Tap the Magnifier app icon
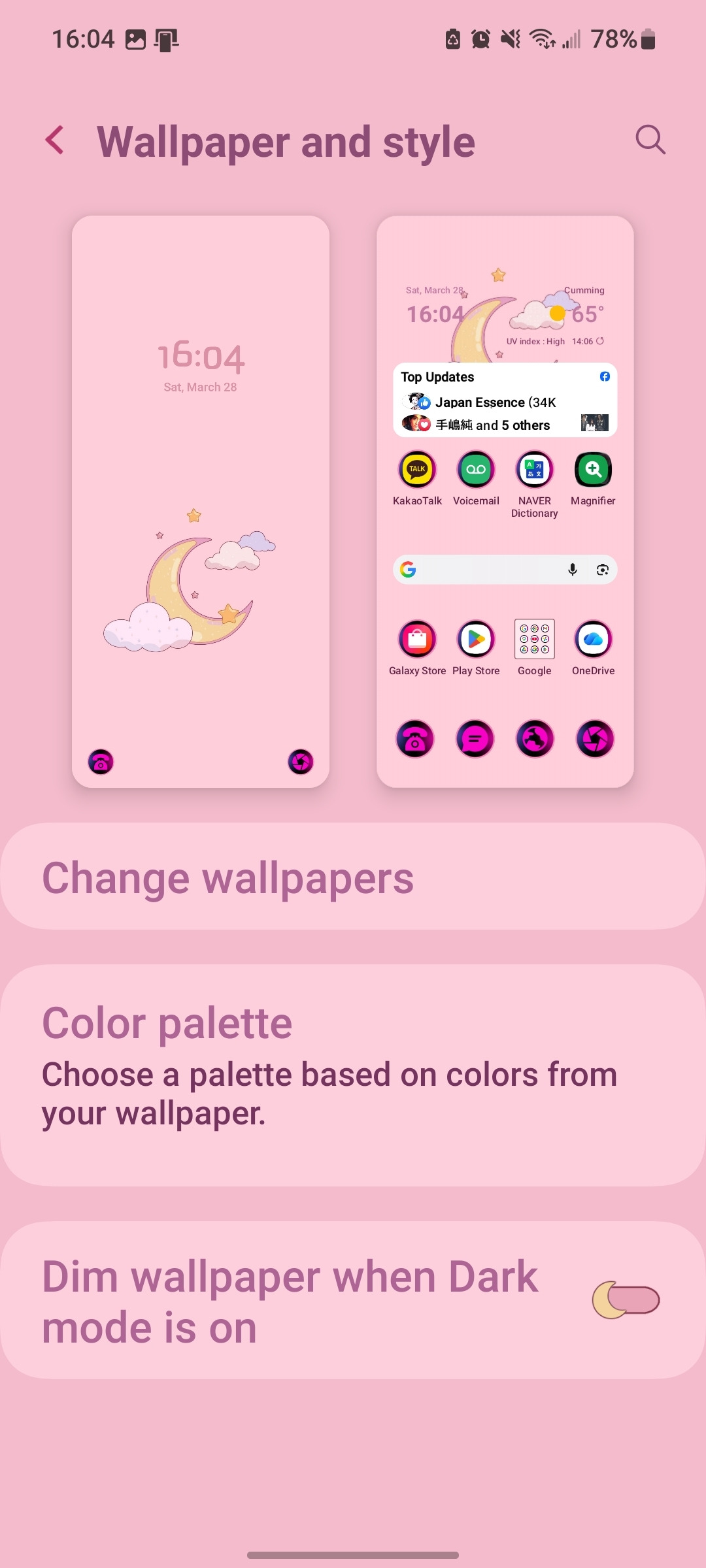The width and height of the screenshot is (706, 1568). click(593, 469)
